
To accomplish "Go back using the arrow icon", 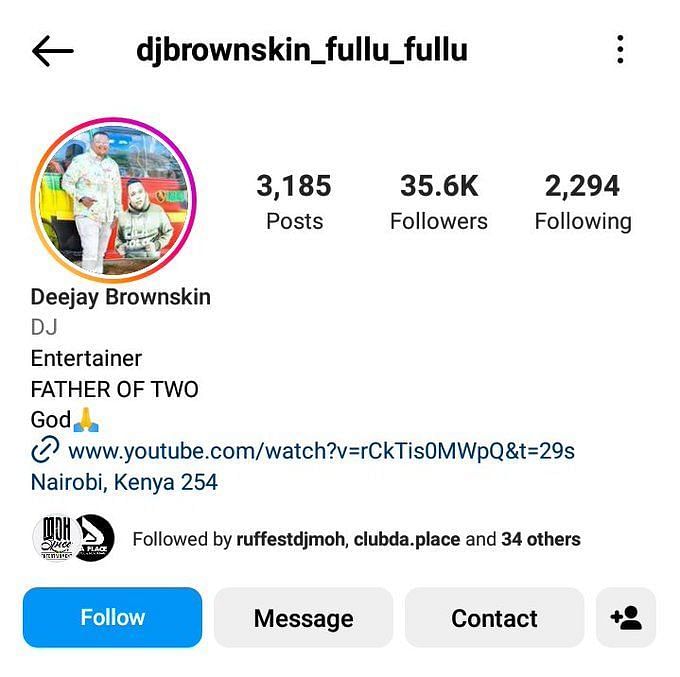I will pos(52,50).
